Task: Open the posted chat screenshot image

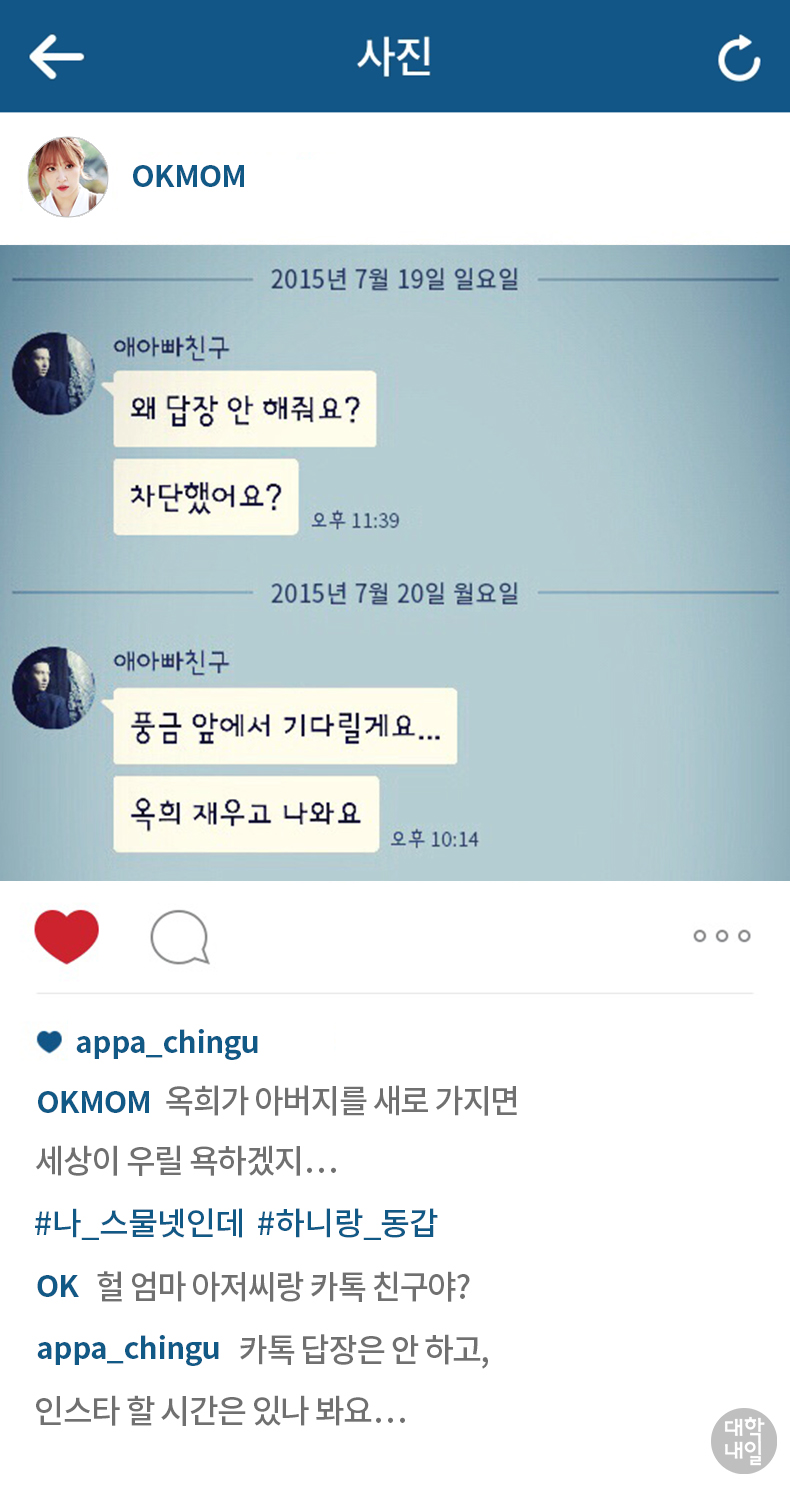Action: 395,562
